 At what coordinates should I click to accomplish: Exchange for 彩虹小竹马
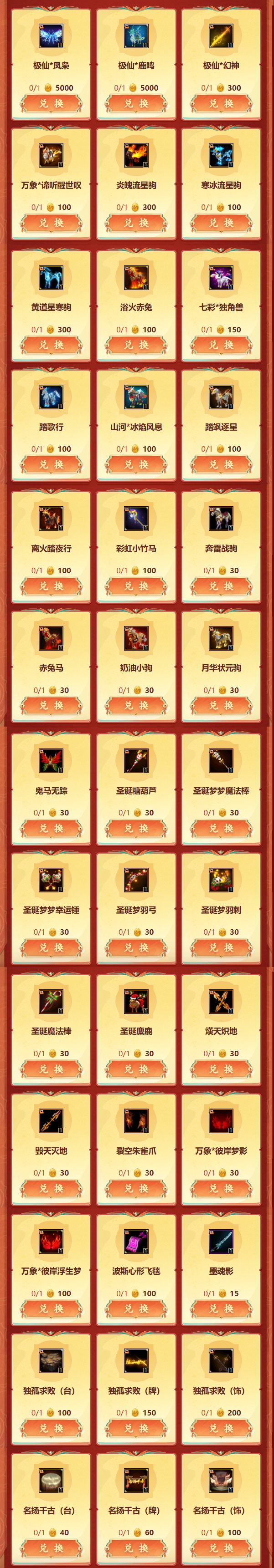click(x=136, y=586)
